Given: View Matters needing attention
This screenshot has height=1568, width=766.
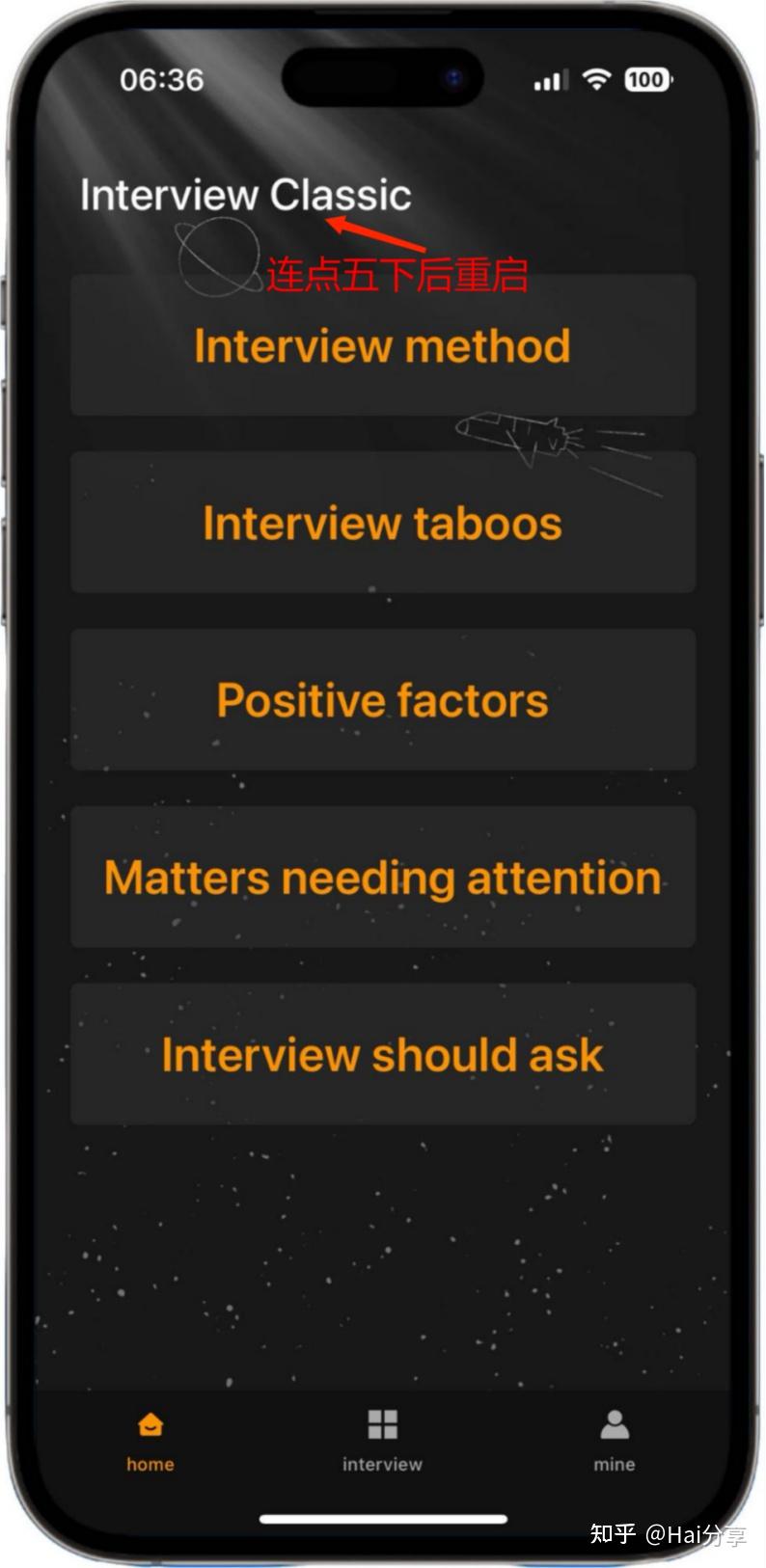Looking at the screenshot, I should [x=382, y=878].
